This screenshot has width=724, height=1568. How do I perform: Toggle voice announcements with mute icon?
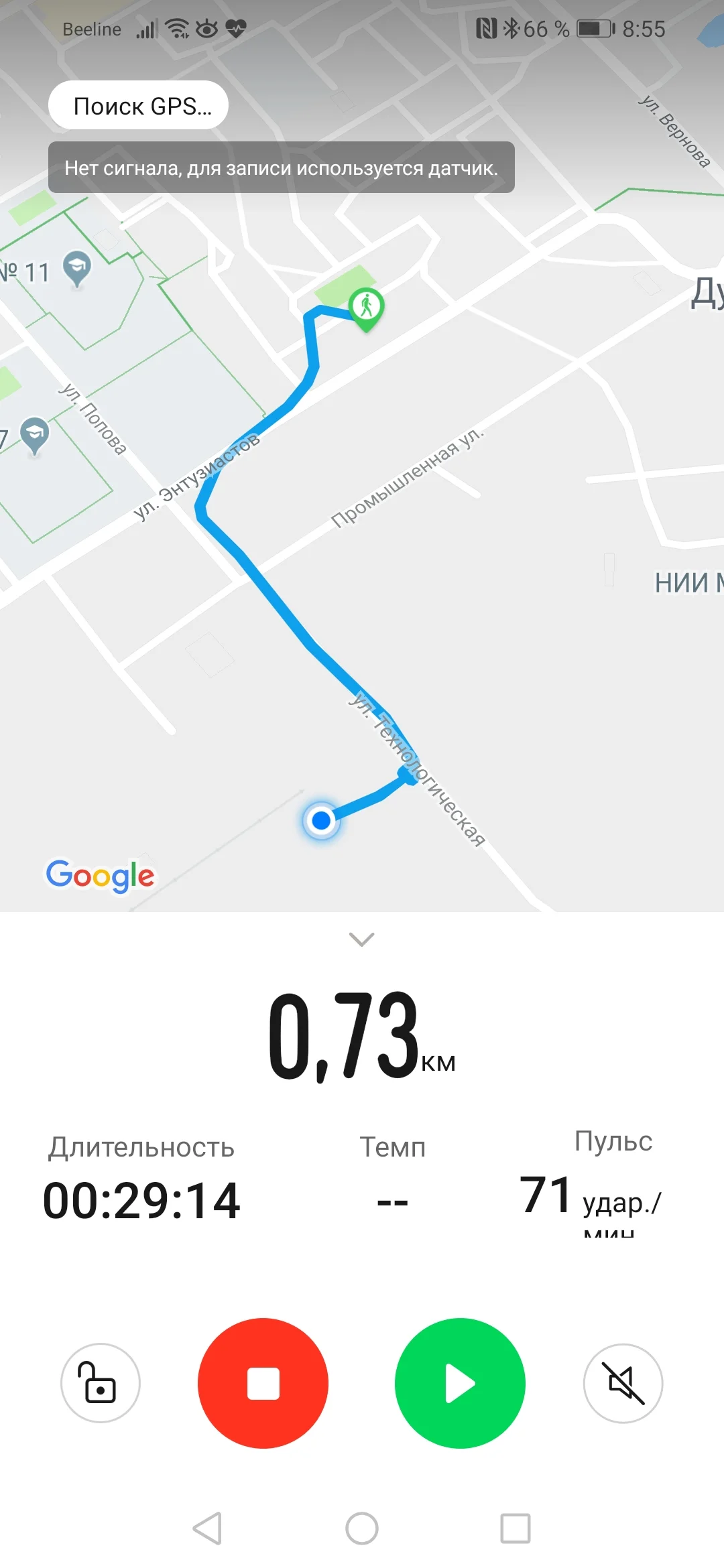point(623,1384)
